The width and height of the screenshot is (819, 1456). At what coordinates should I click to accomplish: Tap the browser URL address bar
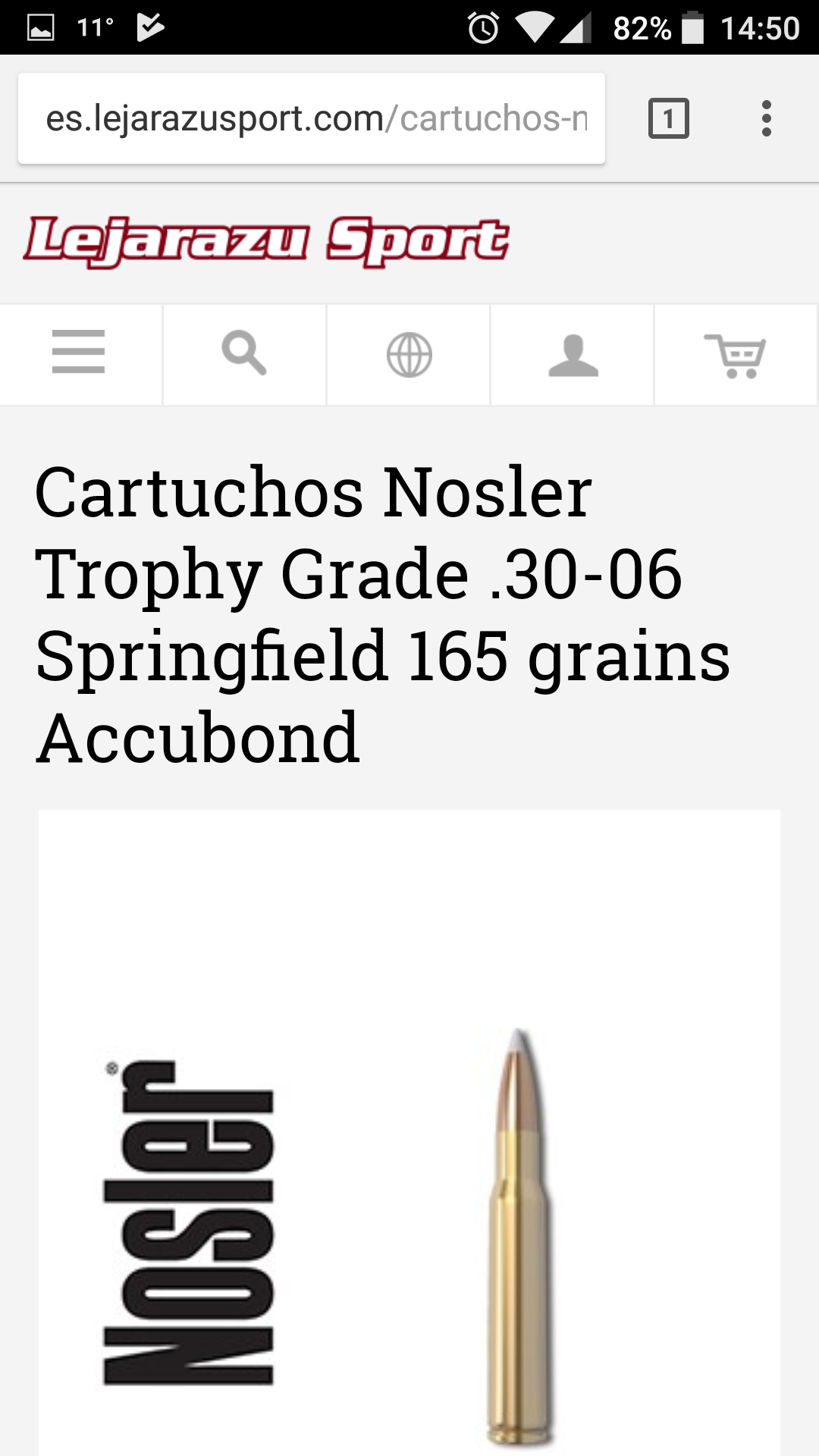311,119
